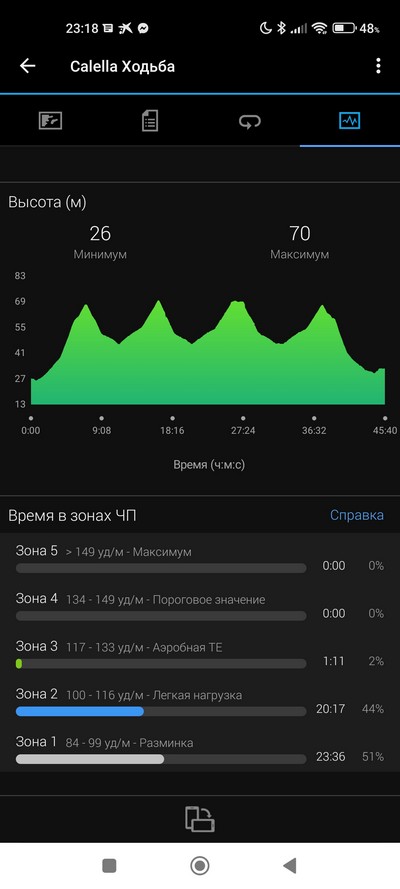Open the three-dot overflow menu
The height and width of the screenshot is (889, 400).
pos(378,66)
